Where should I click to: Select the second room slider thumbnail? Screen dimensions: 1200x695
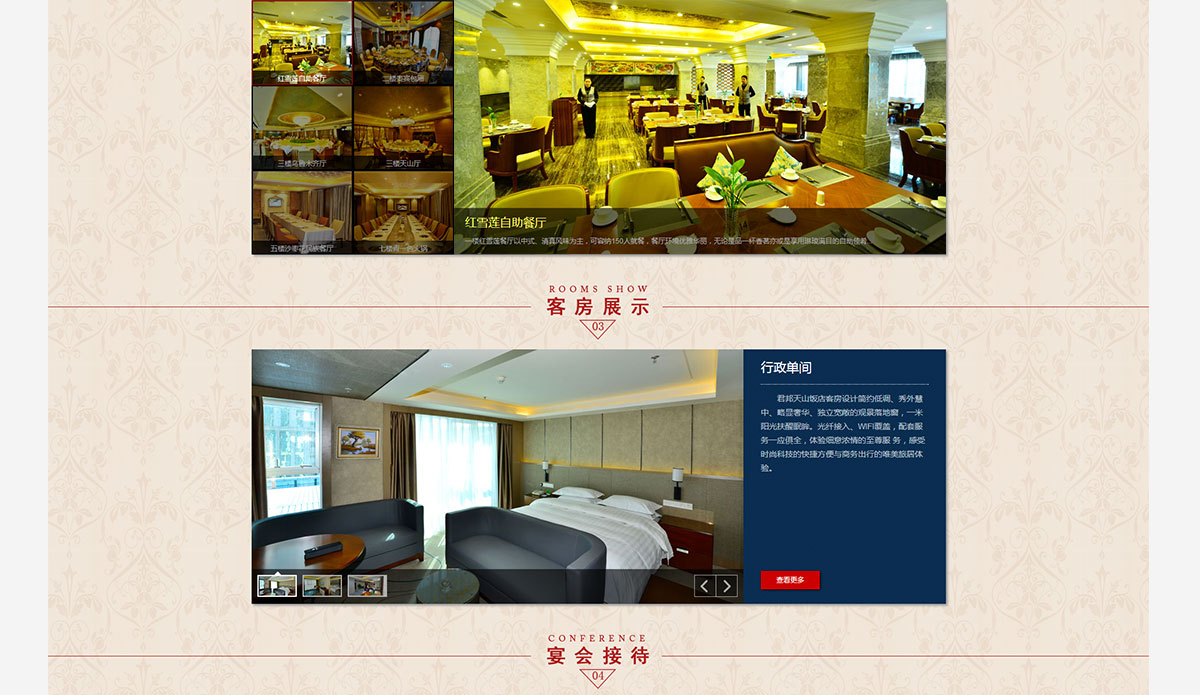(322, 586)
